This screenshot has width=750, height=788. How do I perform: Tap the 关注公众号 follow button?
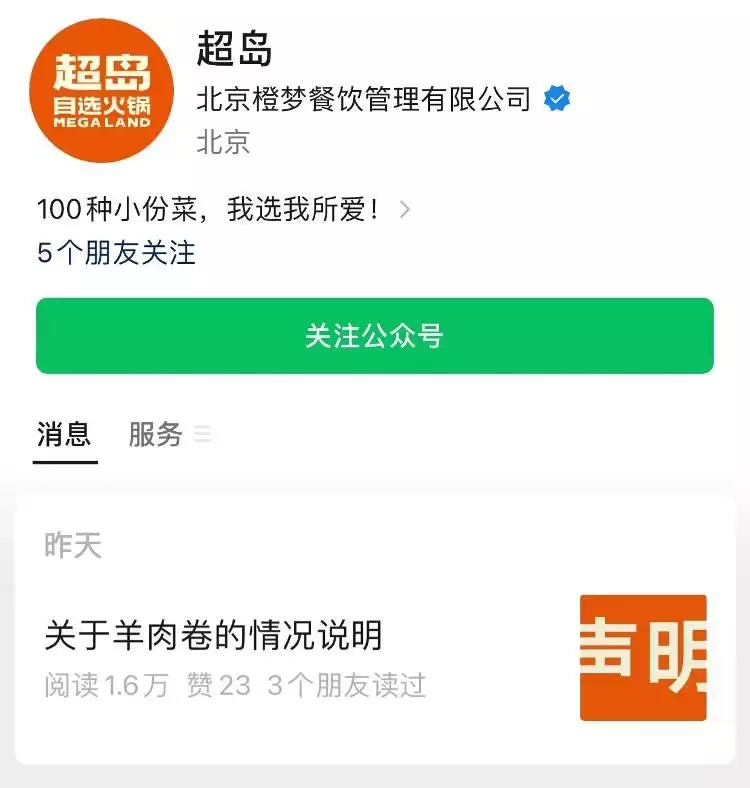click(x=374, y=336)
